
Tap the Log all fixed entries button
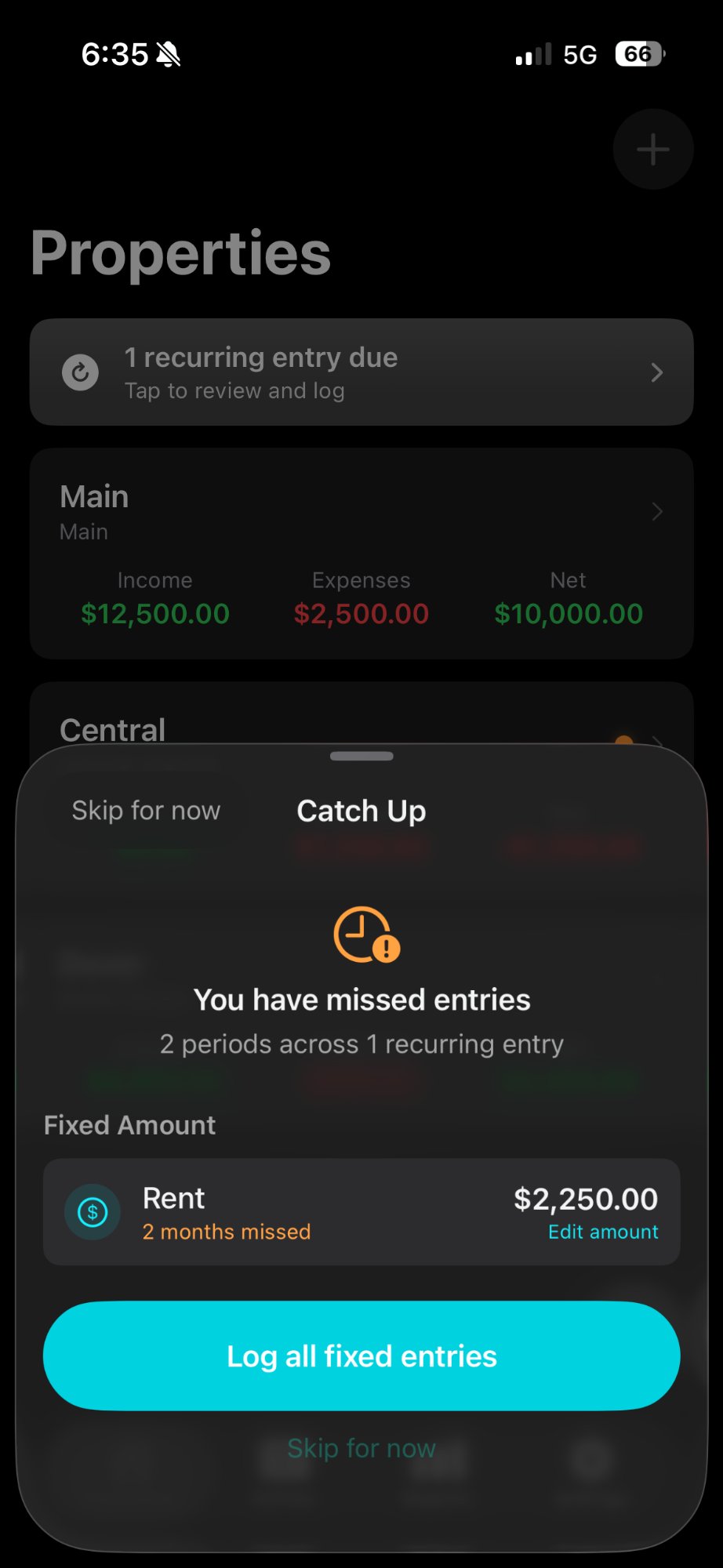(x=361, y=1356)
